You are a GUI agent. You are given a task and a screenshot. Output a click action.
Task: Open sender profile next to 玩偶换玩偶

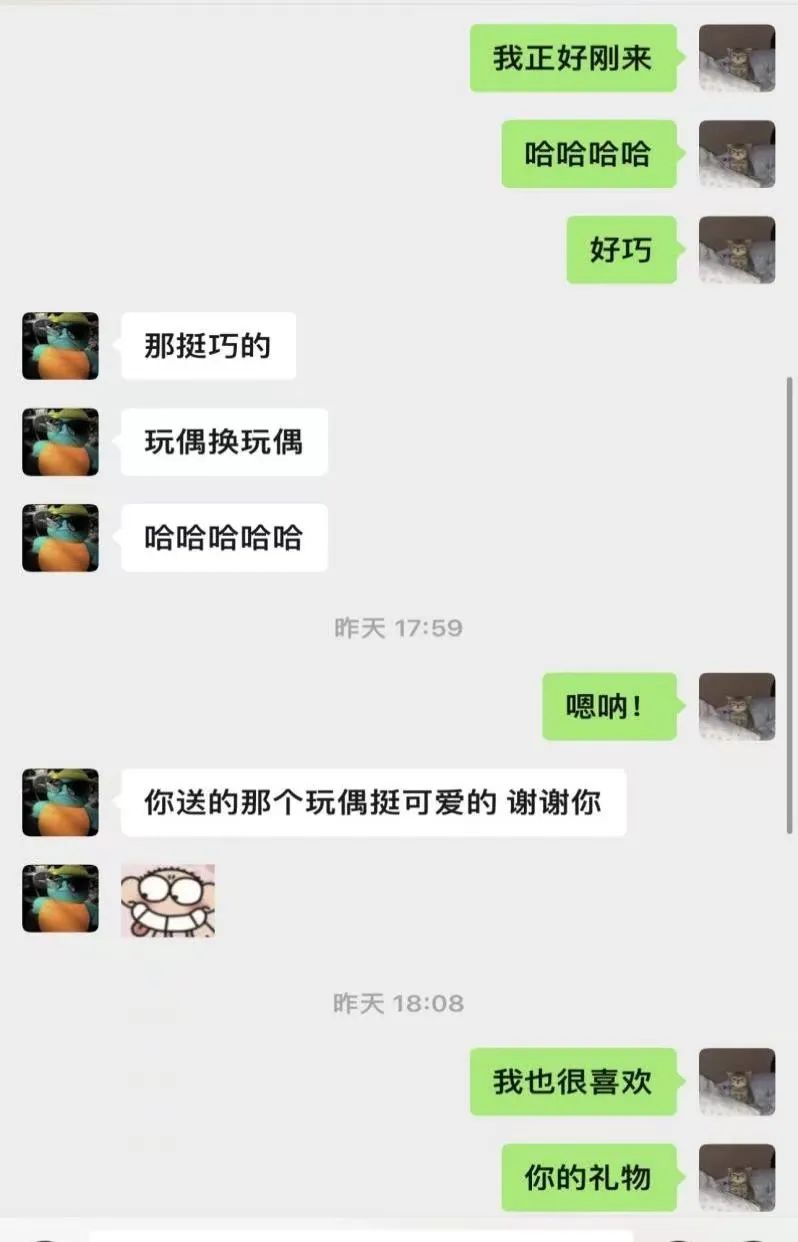[x=60, y=442]
